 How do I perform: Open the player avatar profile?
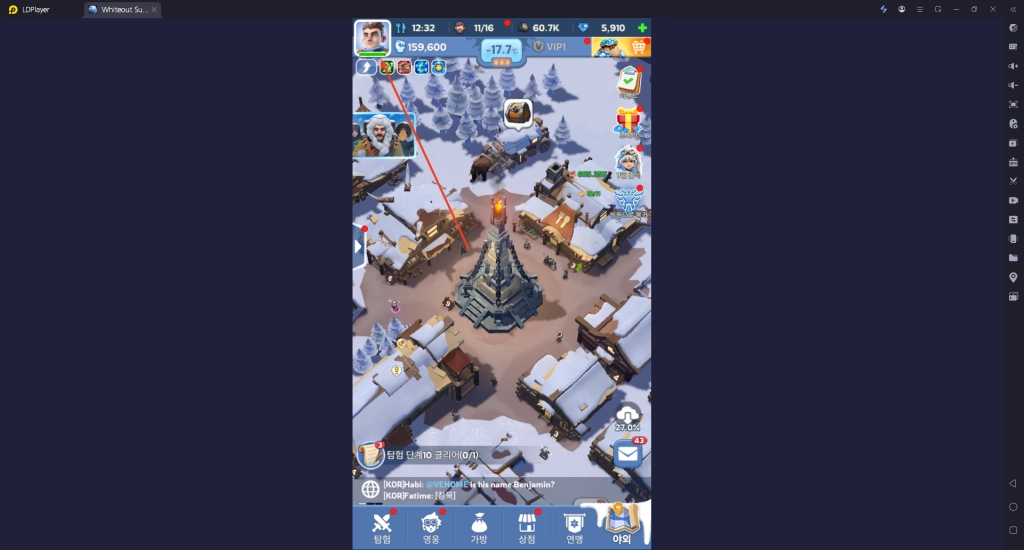tap(372, 38)
